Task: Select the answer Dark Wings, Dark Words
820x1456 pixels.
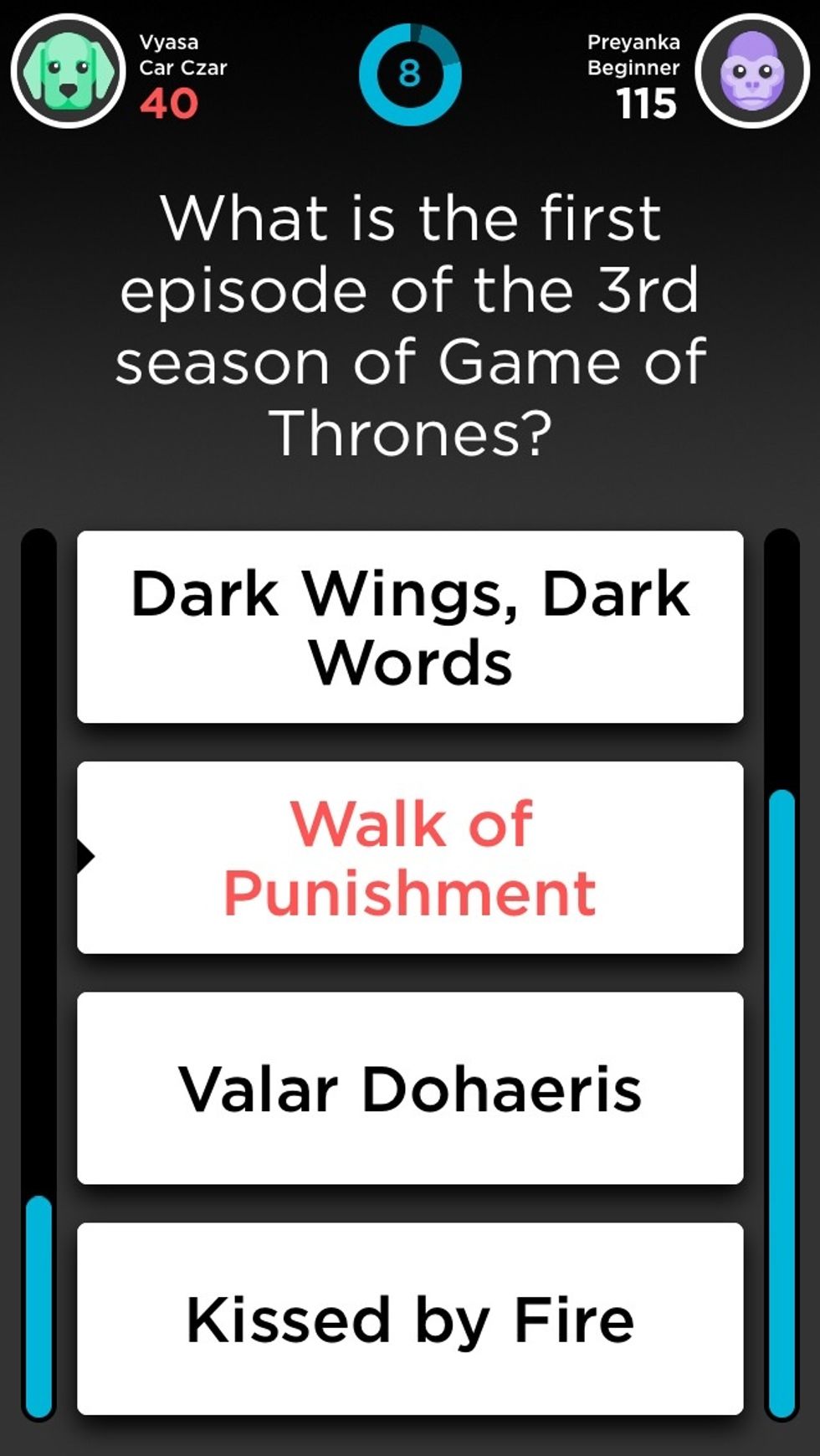Action: pos(410,627)
